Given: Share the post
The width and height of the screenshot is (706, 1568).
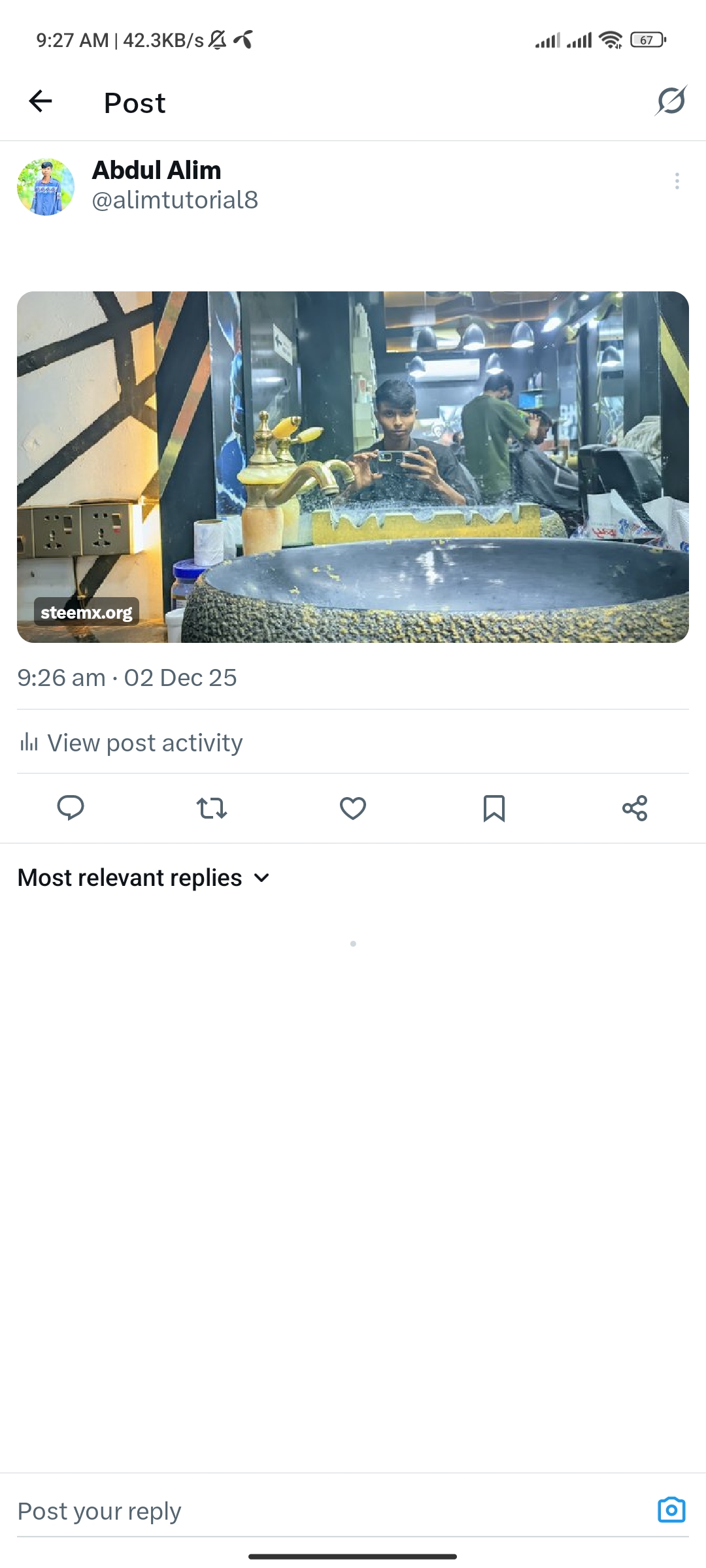Looking at the screenshot, I should (635, 808).
